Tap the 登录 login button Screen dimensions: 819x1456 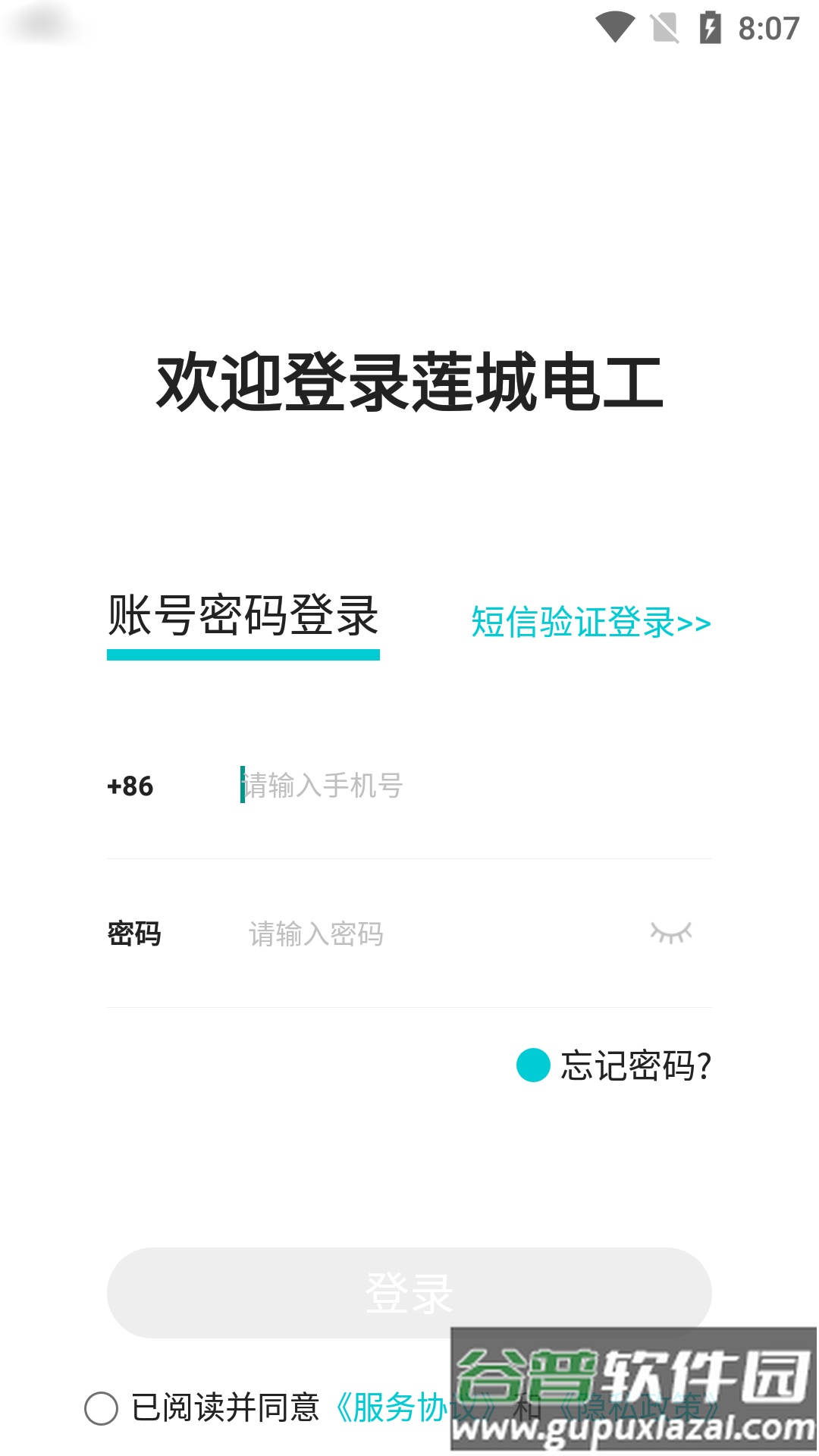409,1292
